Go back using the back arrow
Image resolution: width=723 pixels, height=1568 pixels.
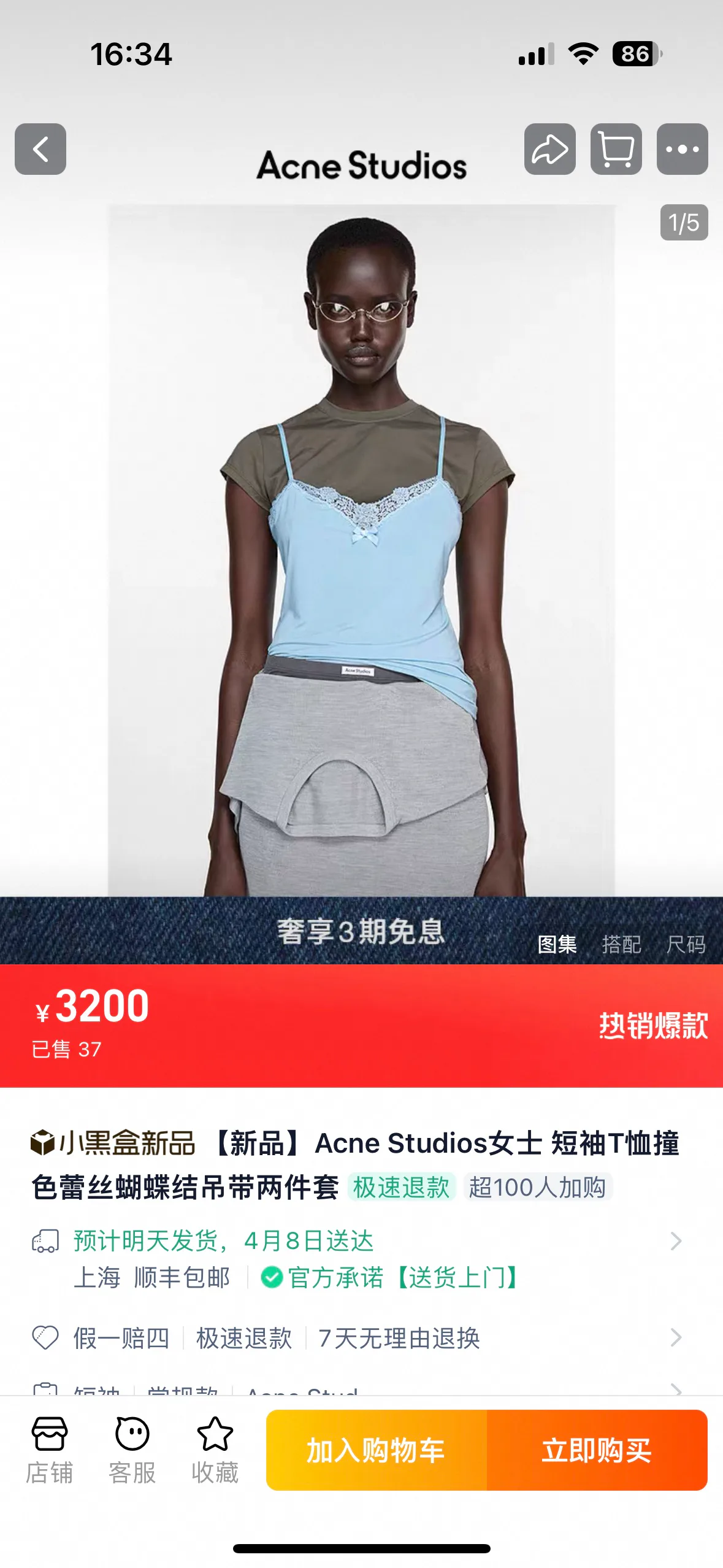click(x=40, y=149)
